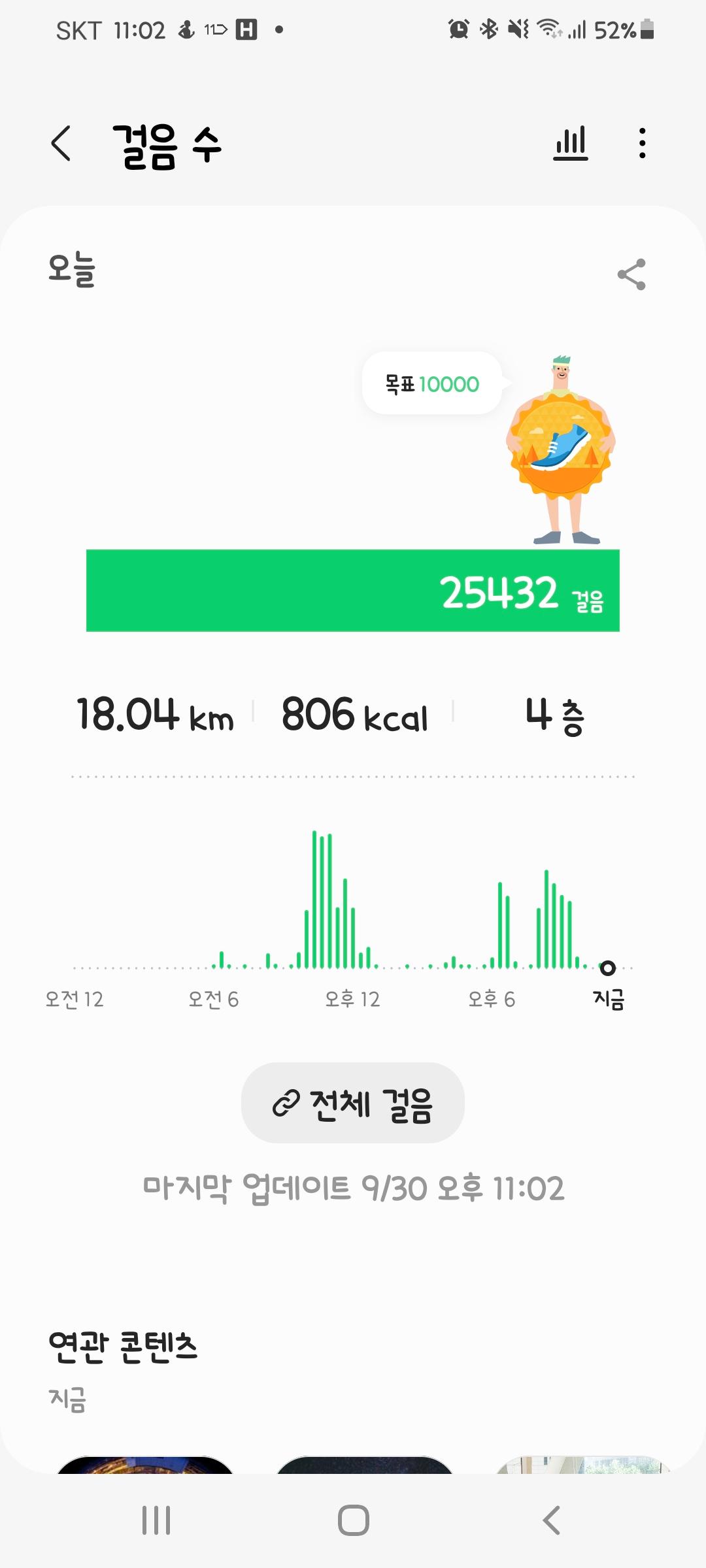Go back from the 걸음 수 screen
This screenshot has height=1568, width=706.
(61, 143)
